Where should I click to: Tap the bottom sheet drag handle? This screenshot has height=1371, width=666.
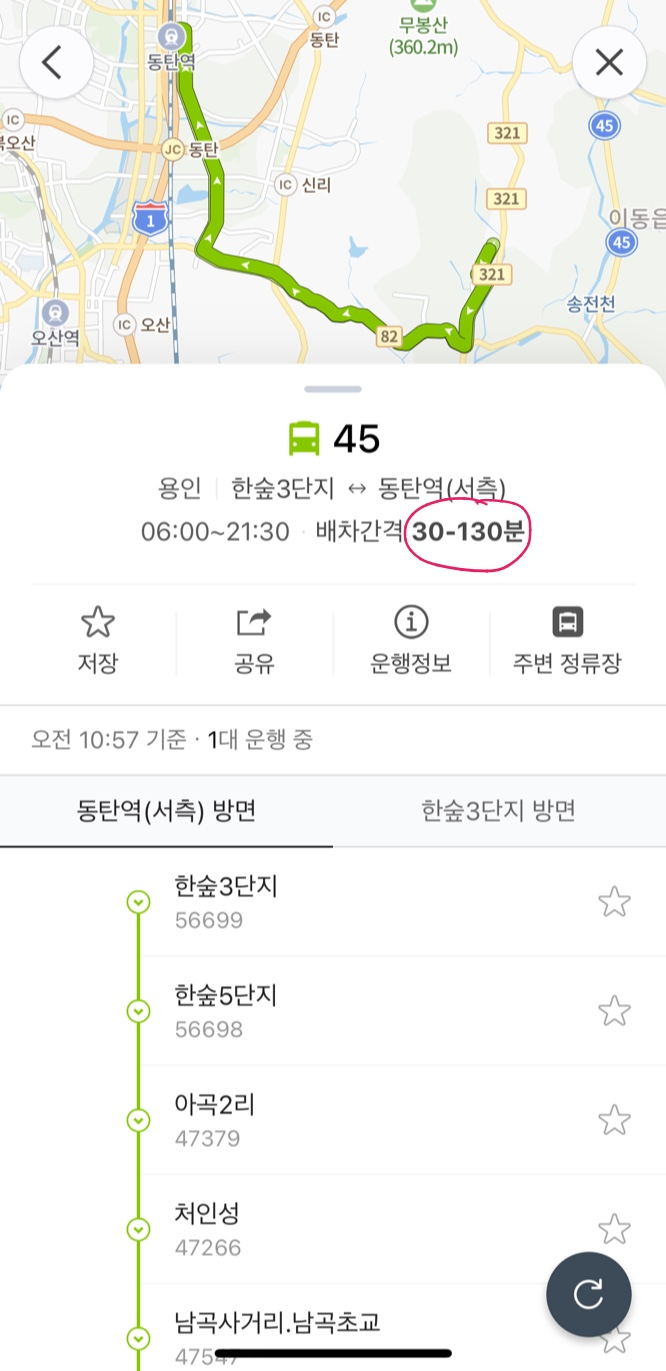coord(333,389)
